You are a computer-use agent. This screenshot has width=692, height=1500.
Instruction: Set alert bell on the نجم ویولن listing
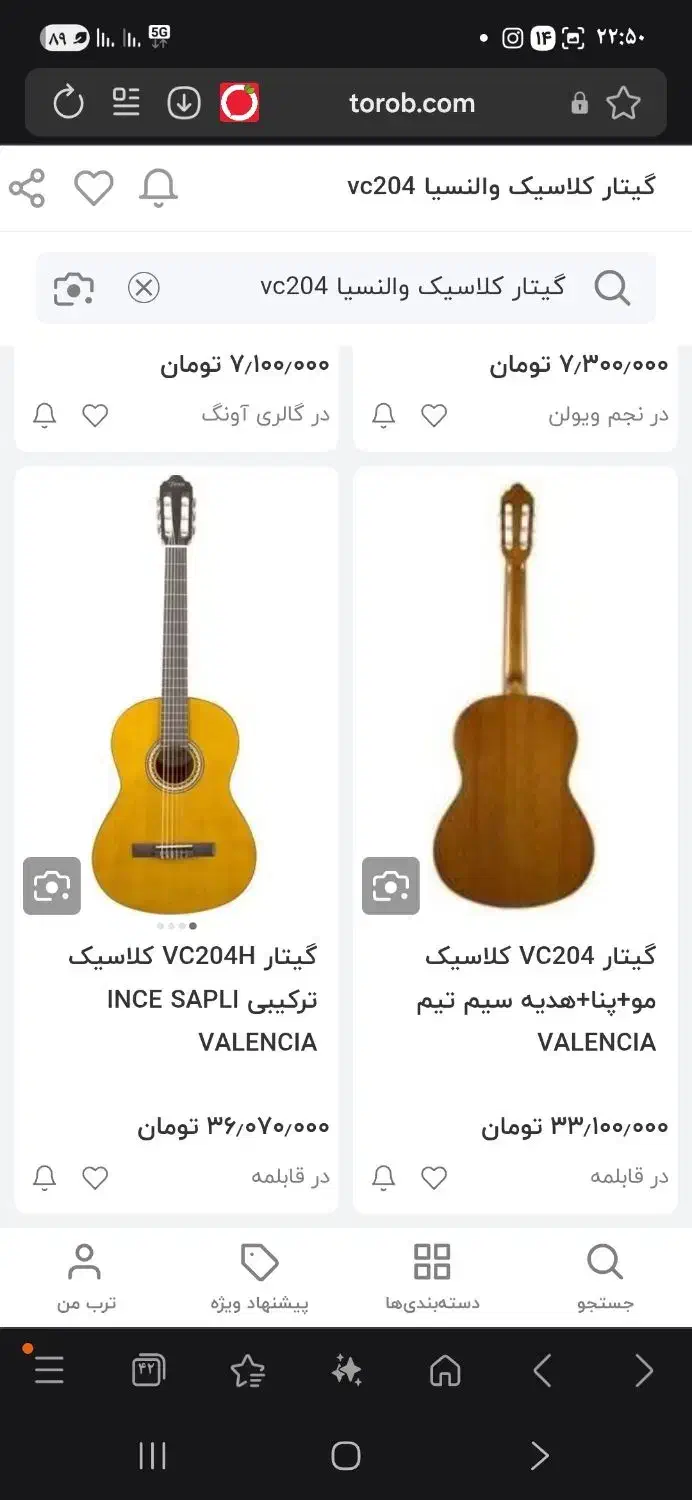[x=384, y=415]
